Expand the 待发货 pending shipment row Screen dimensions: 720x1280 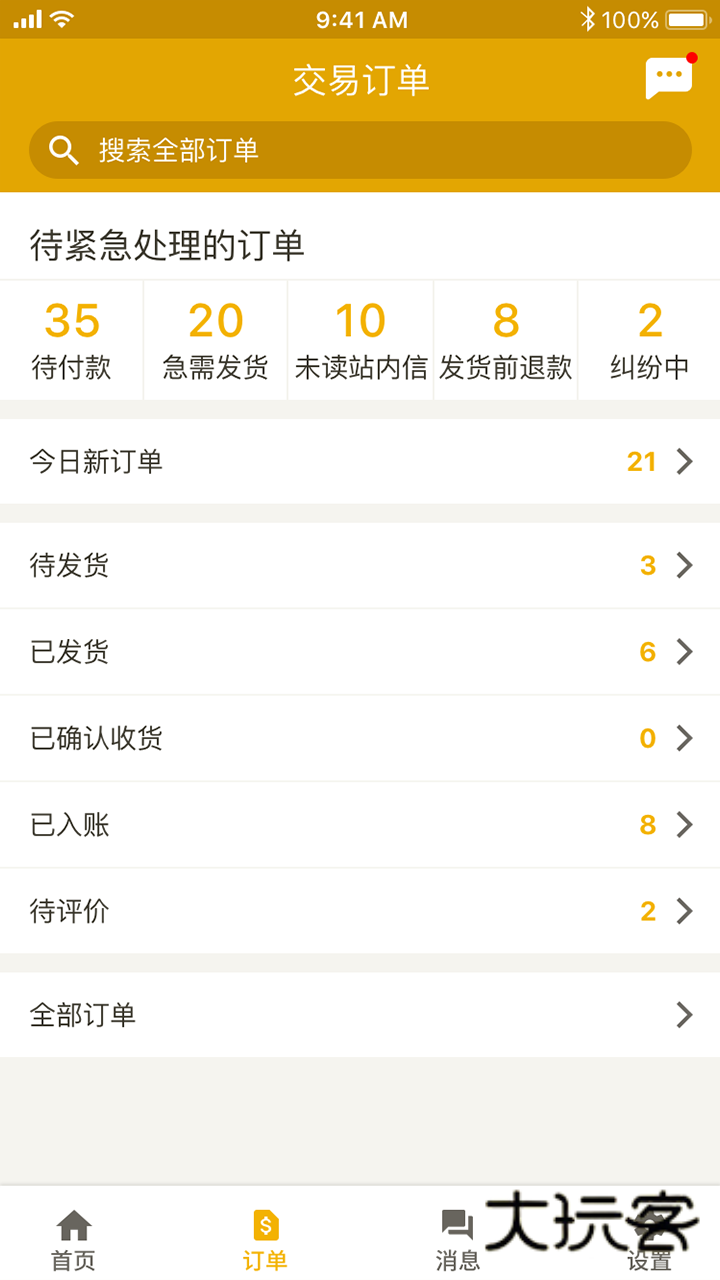pyautogui.click(x=360, y=565)
